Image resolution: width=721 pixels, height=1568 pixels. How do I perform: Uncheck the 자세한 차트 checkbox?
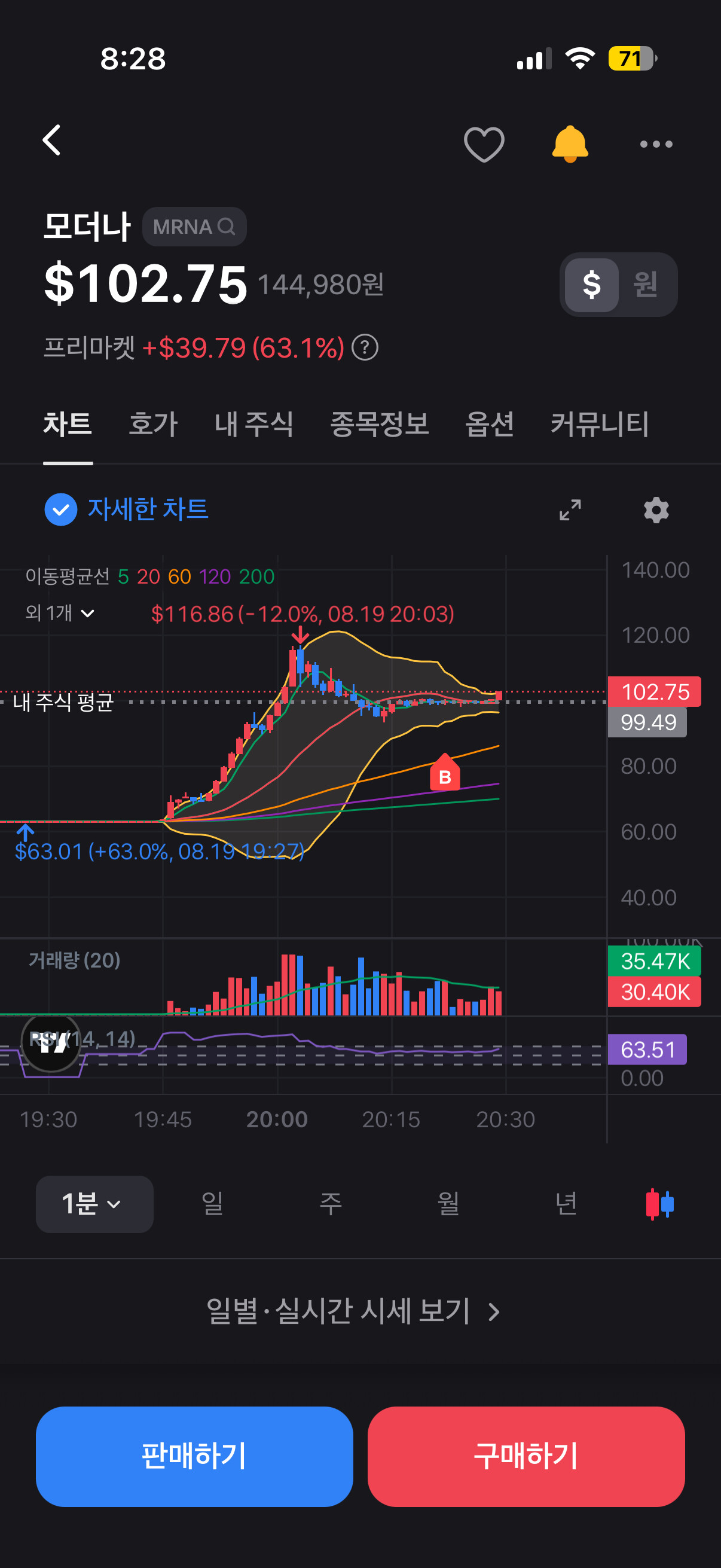pos(61,510)
